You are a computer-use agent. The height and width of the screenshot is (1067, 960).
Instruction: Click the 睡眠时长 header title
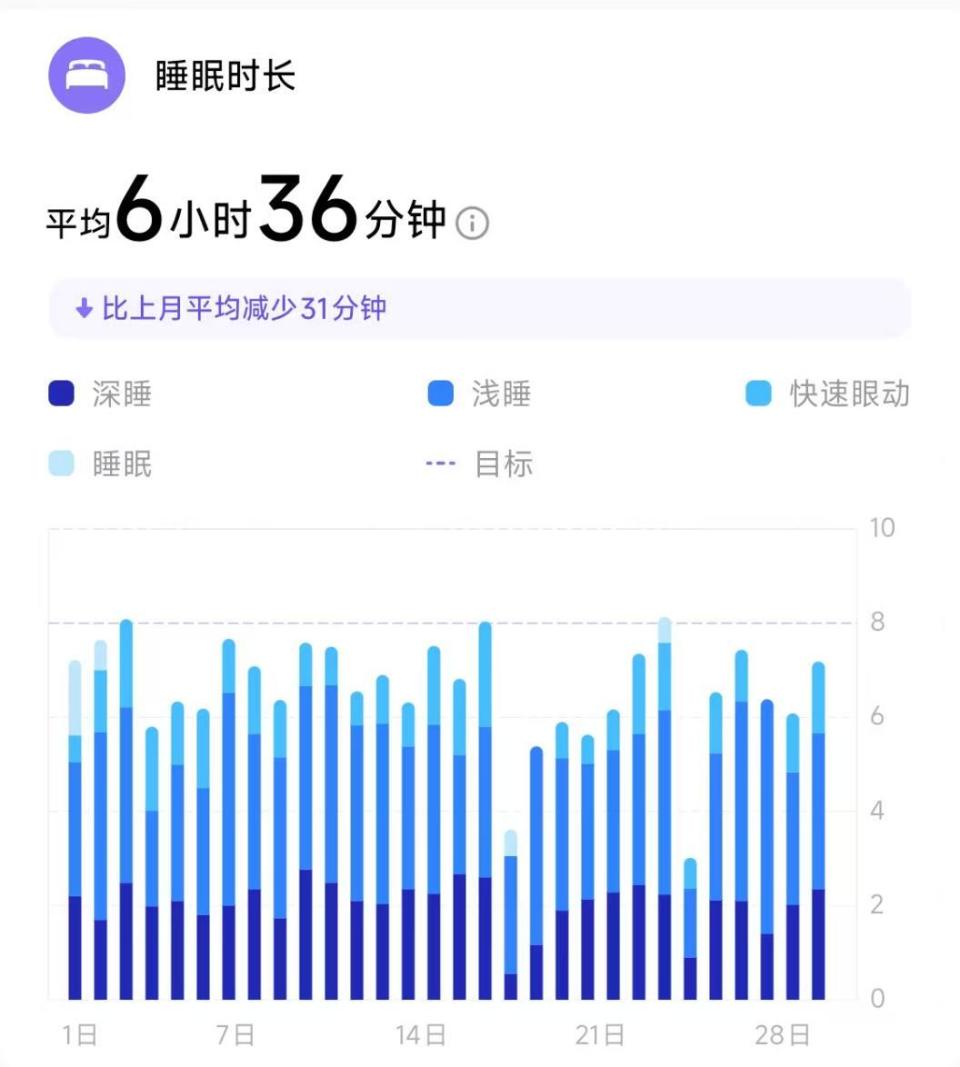[x=222, y=72]
